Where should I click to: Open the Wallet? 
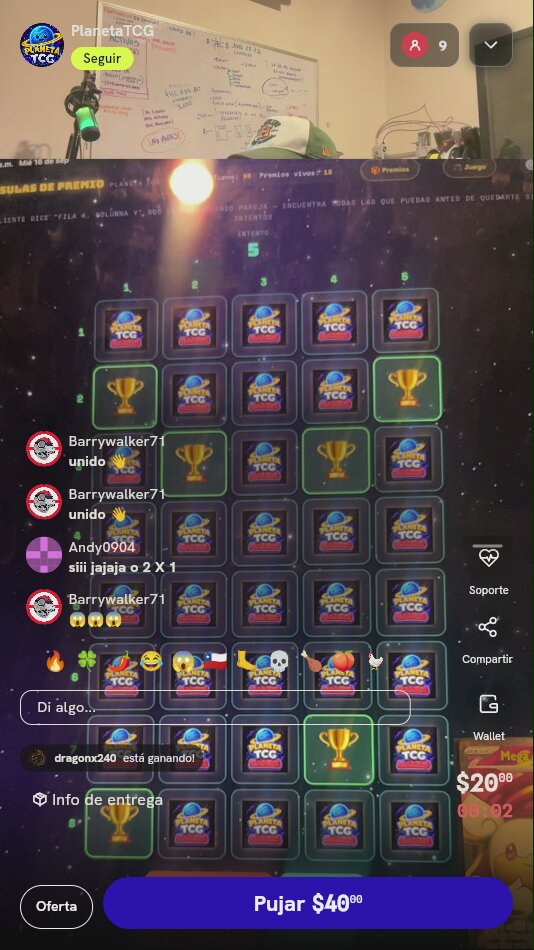tap(489, 717)
